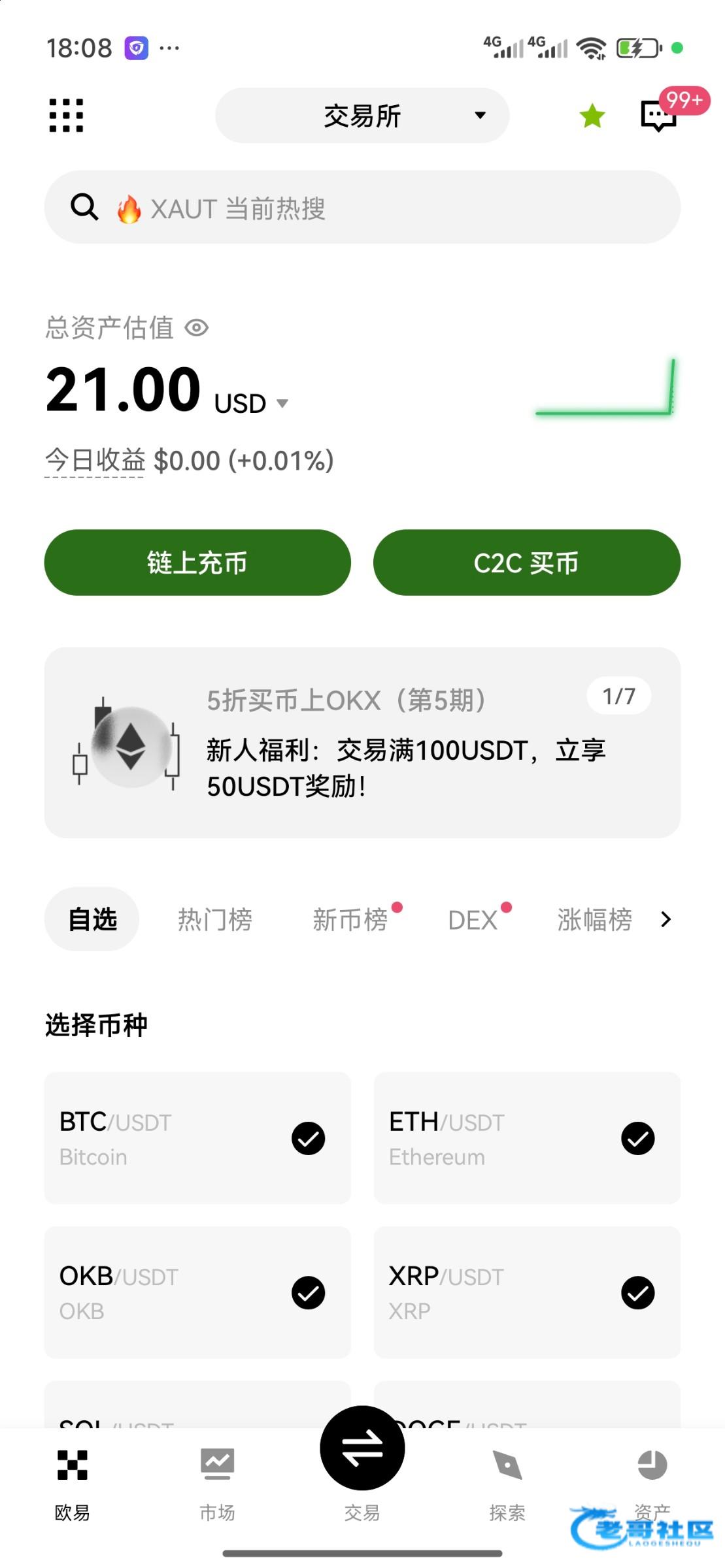The image size is (725, 1568).
Task: Open the XAUT search bar
Action: point(362,208)
